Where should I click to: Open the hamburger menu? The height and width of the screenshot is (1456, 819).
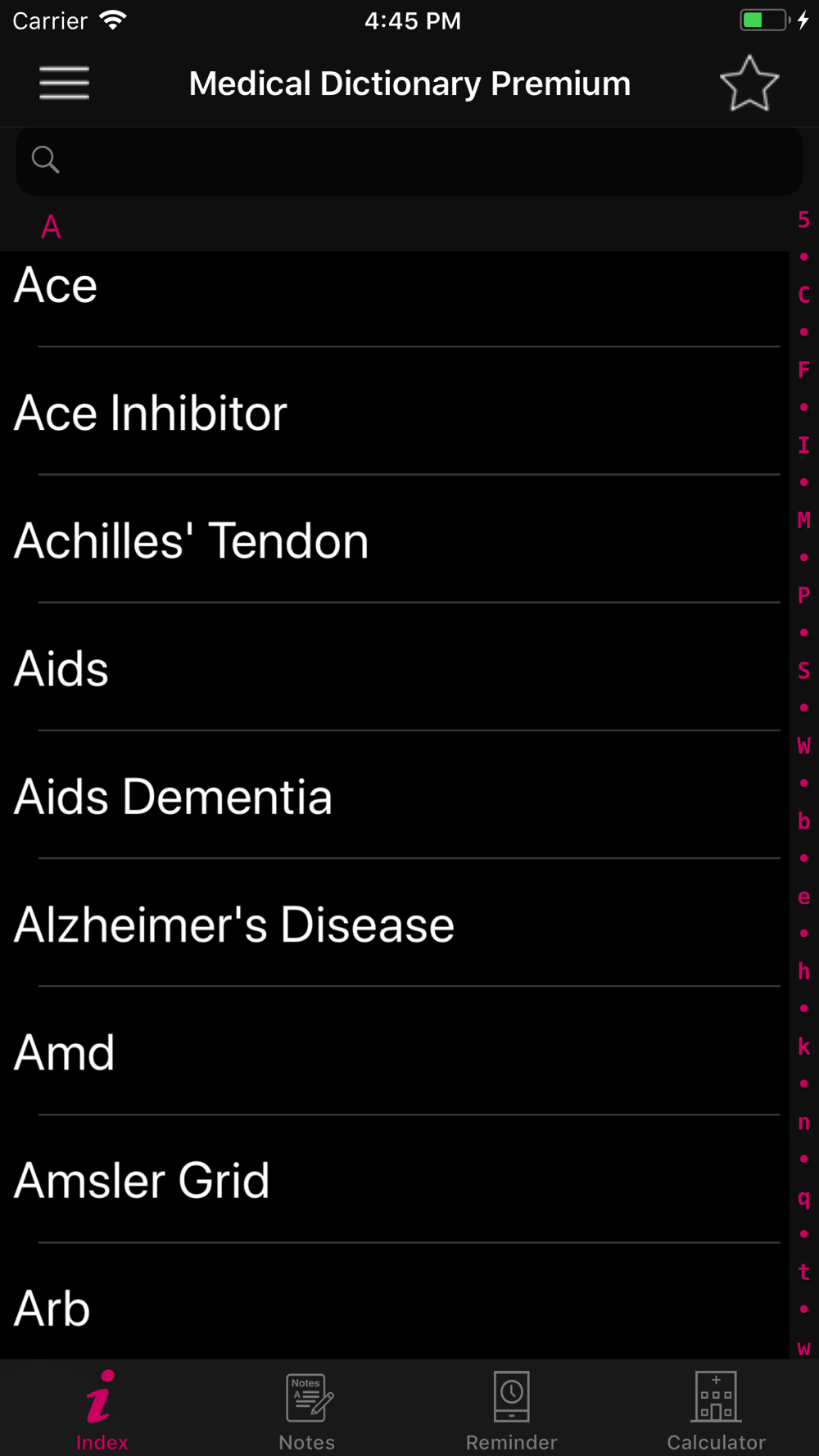click(64, 84)
